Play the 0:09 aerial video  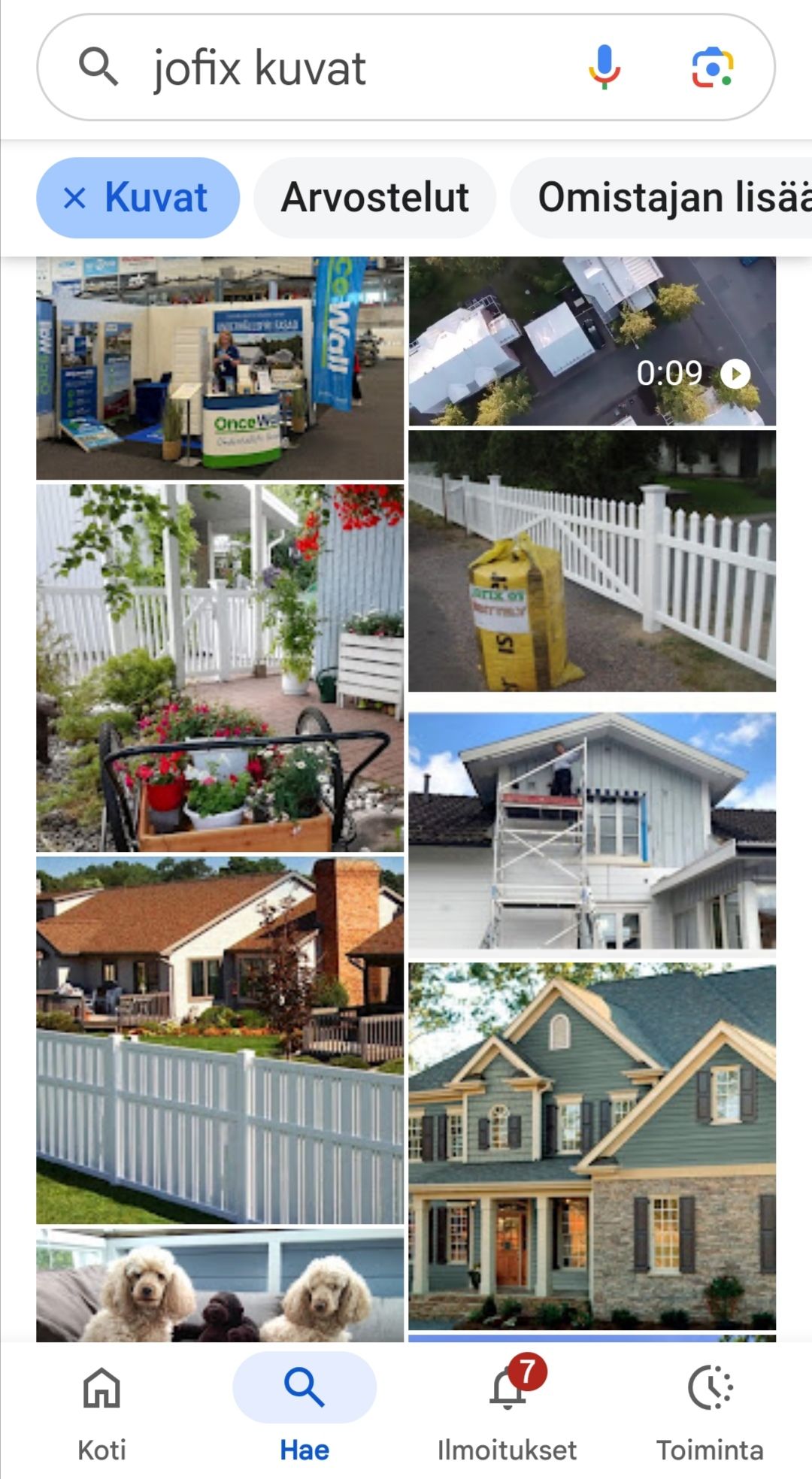tap(592, 342)
